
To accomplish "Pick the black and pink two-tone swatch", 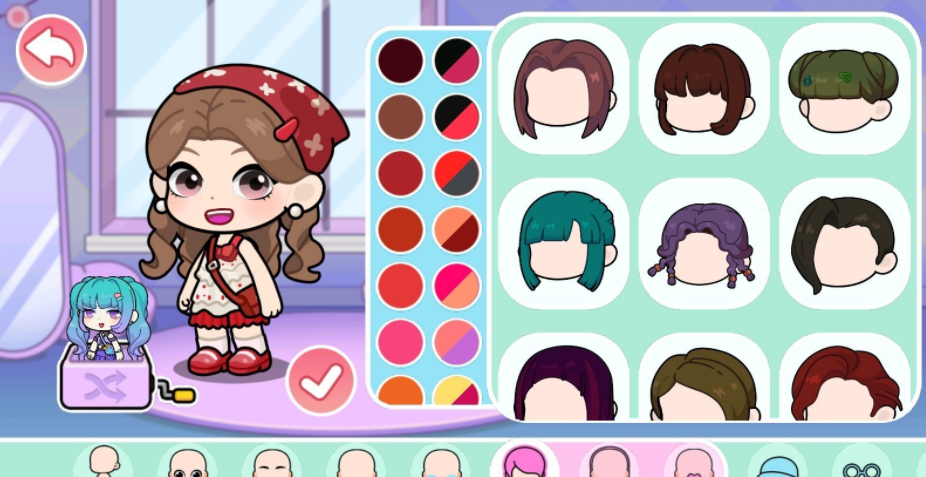I will pyautogui.click(x=457, y=60).
